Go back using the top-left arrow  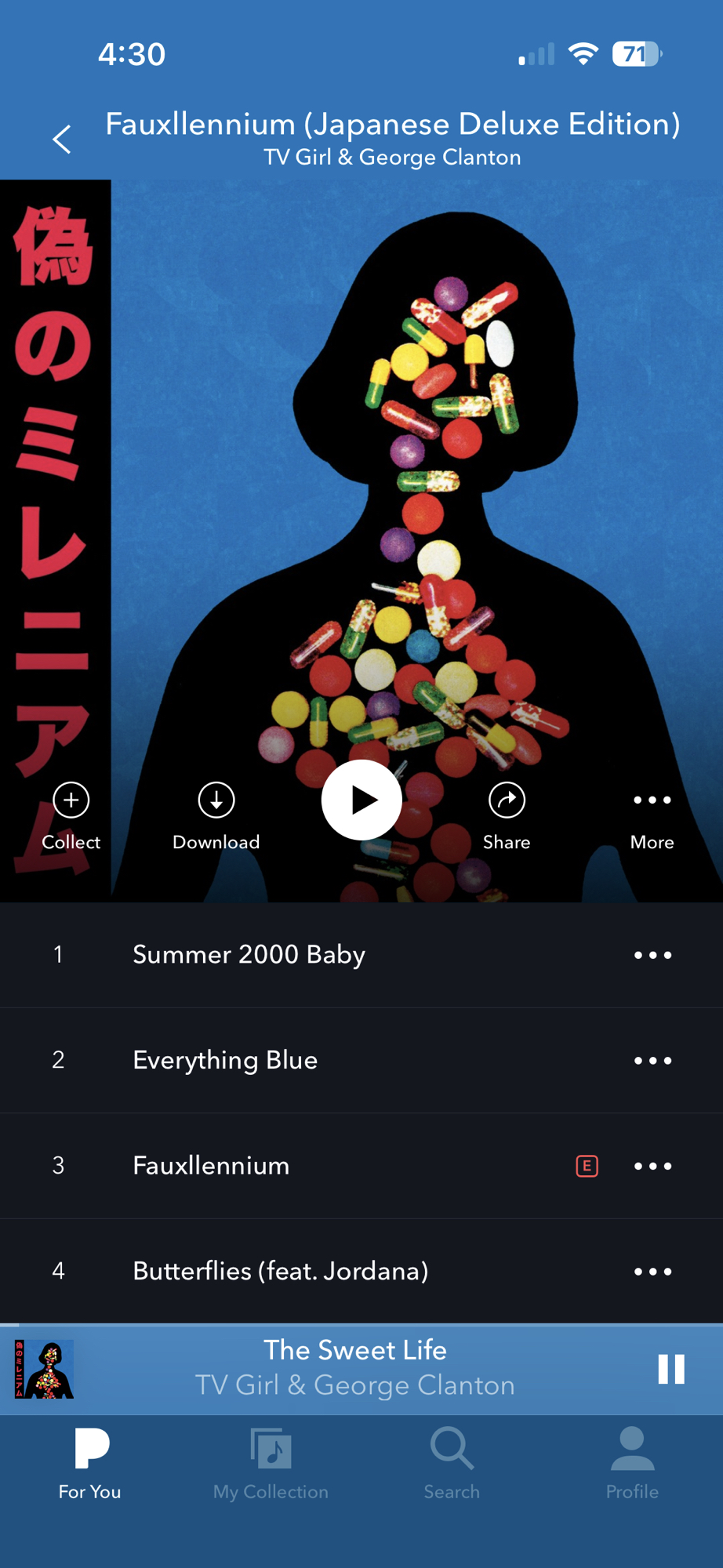coord(62,140)
